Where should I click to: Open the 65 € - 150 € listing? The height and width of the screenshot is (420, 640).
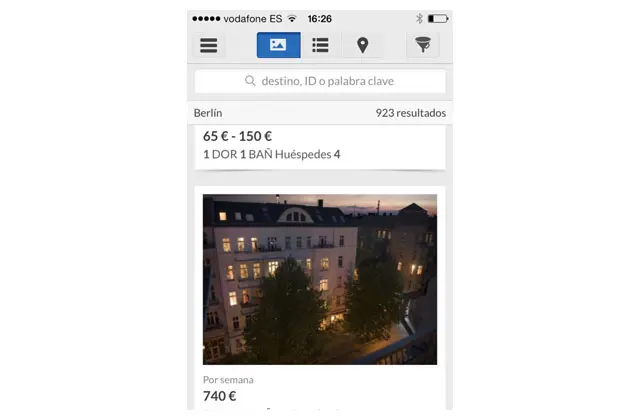point(320,145)
